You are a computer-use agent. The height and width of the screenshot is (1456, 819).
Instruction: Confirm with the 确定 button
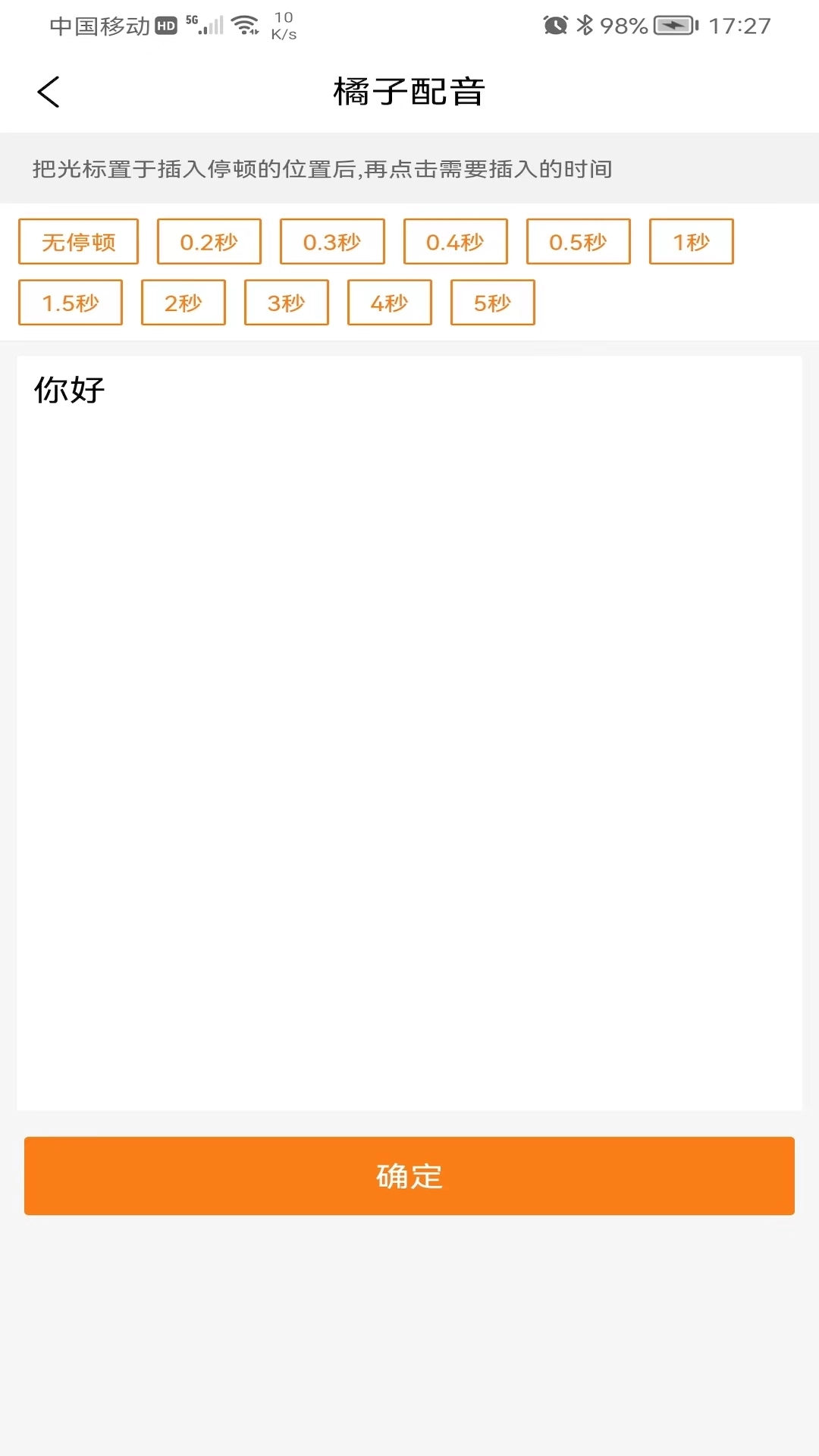(409, 1175)
